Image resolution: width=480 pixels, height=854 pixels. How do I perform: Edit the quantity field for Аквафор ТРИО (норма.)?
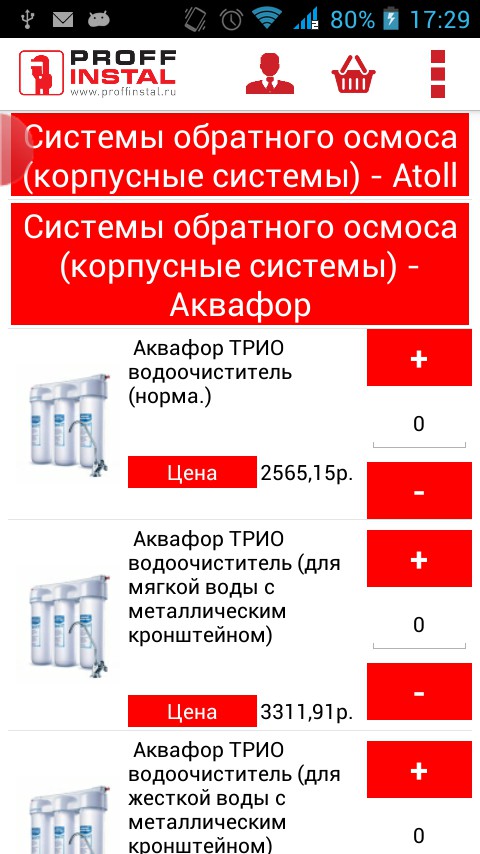[x=419, y=425]
